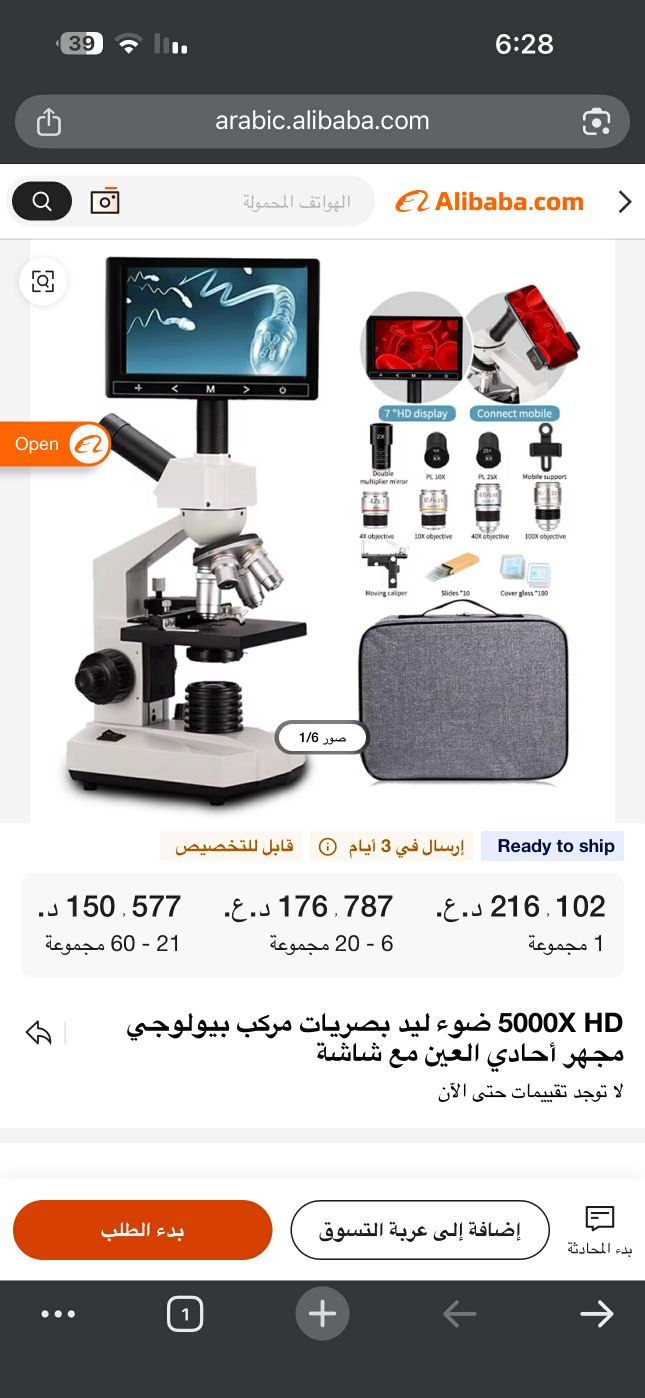Tap بدء الطلب to start order

tap(143, 1230)
